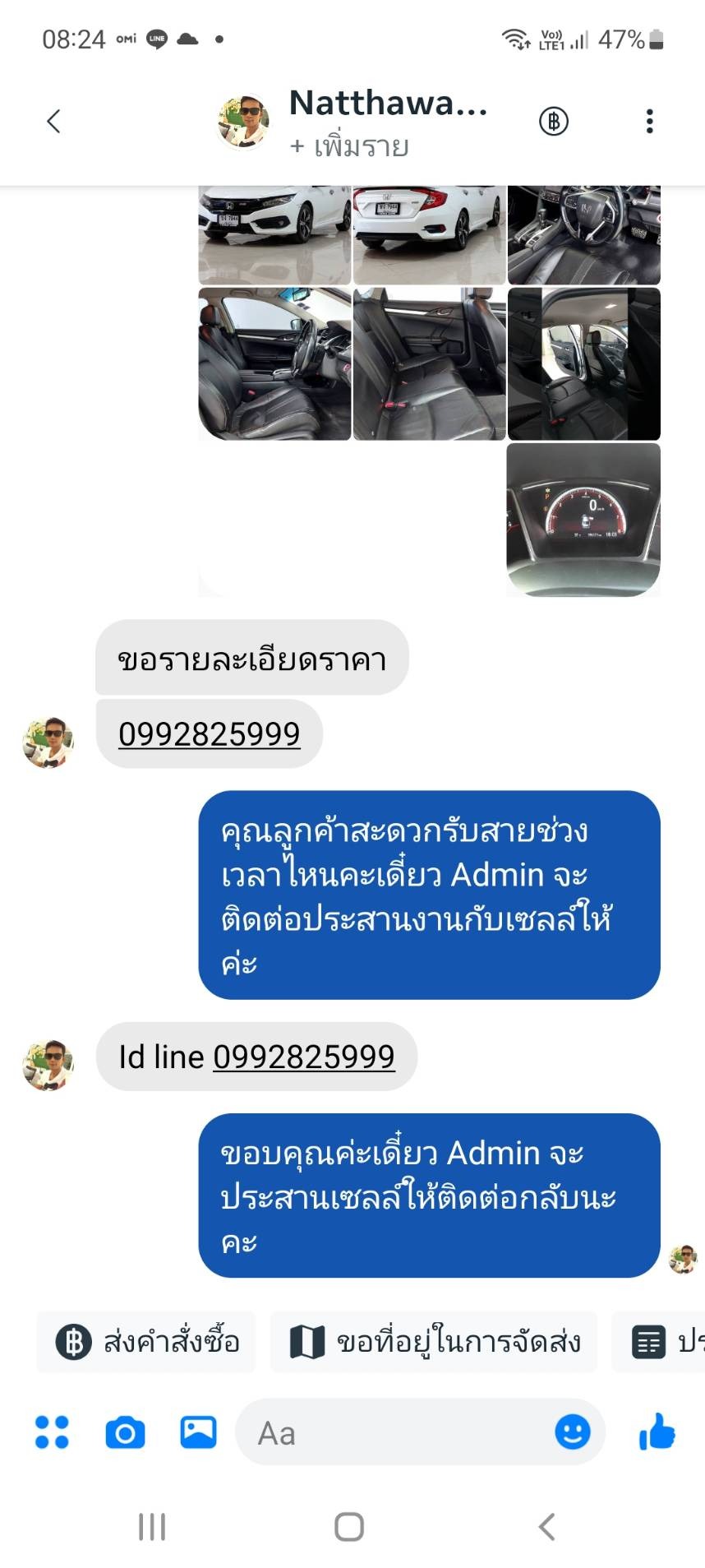Screen dimensions: 705x1568
Task: Open the dashboard speedometer photo
Action: point(583,520)
